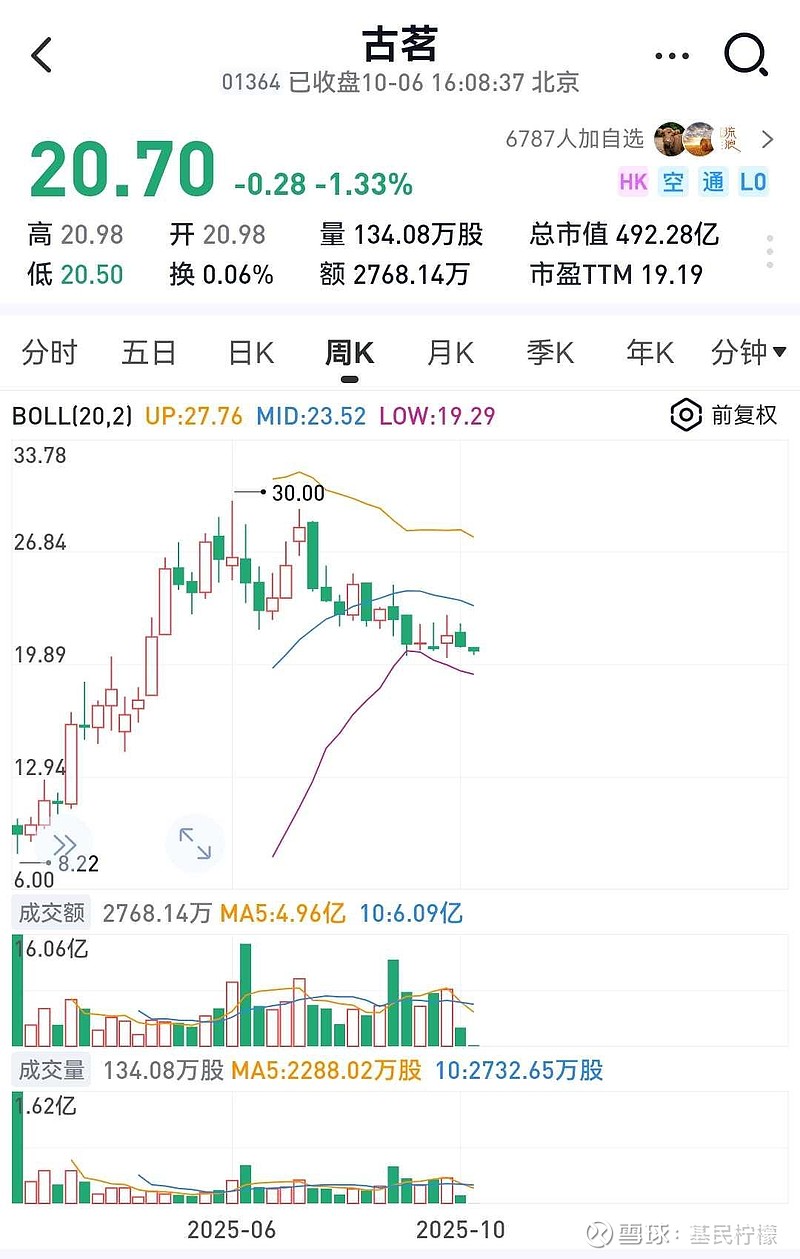Switch to the 年K yearly chart

coord(650,352)
